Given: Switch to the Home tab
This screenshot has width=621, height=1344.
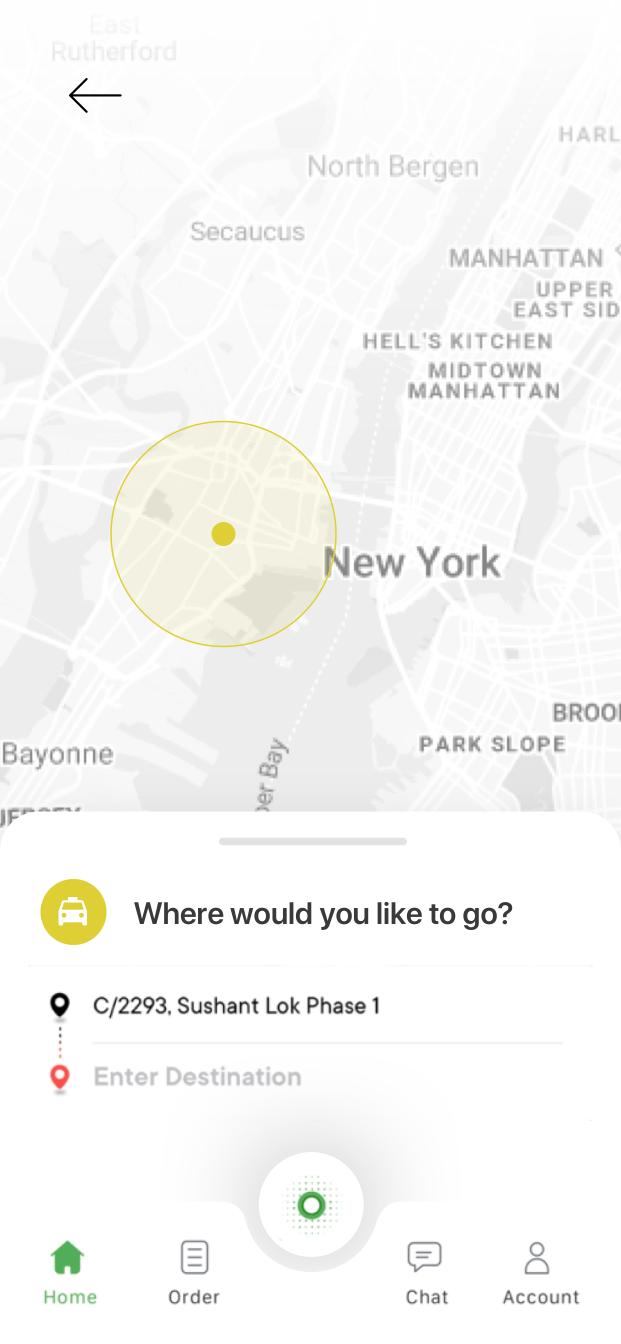Looking at the screenshot, I should point(69,1273).
